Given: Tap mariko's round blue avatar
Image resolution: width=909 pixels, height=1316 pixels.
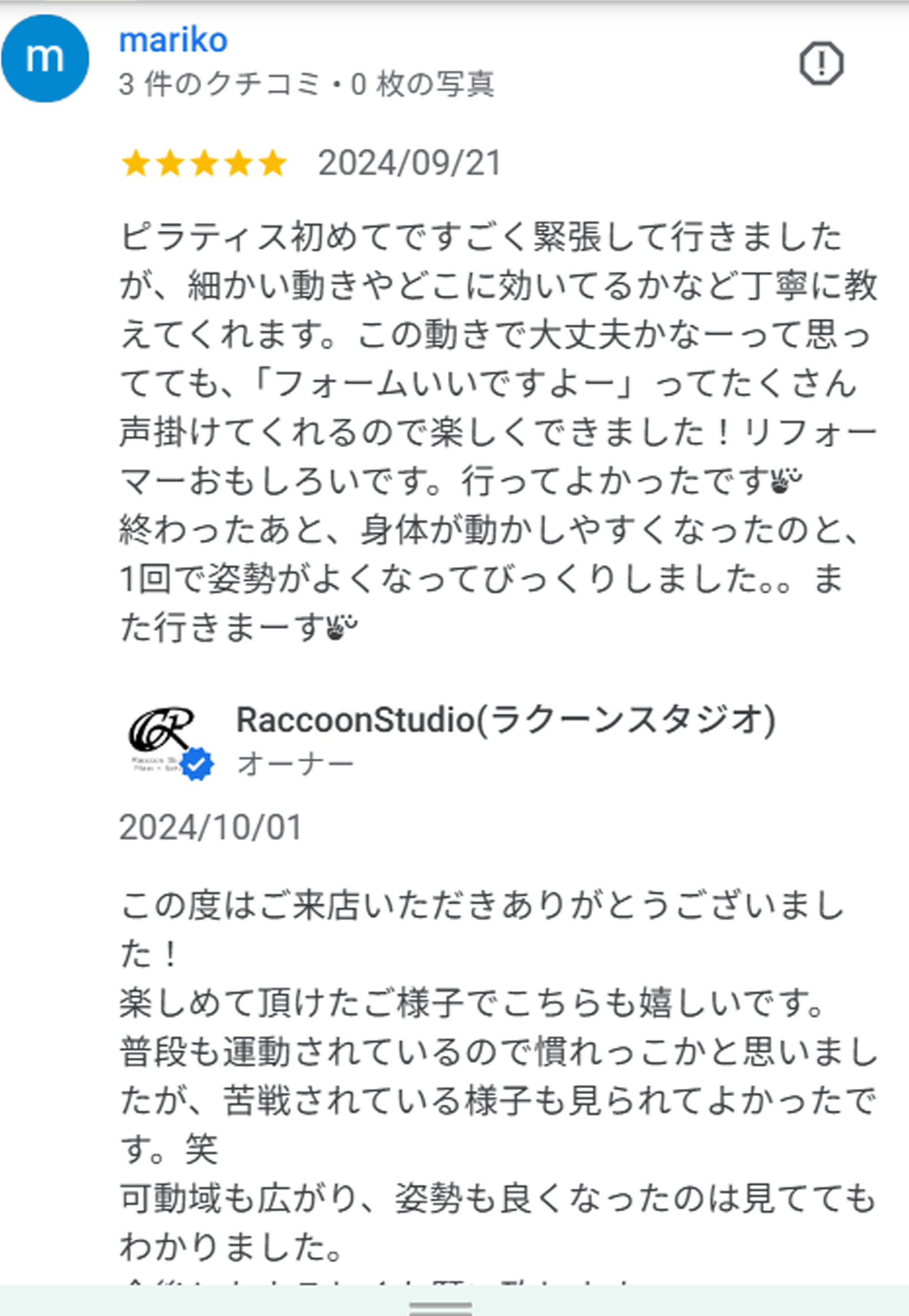Looking at the screenshot, I should 45,59.
